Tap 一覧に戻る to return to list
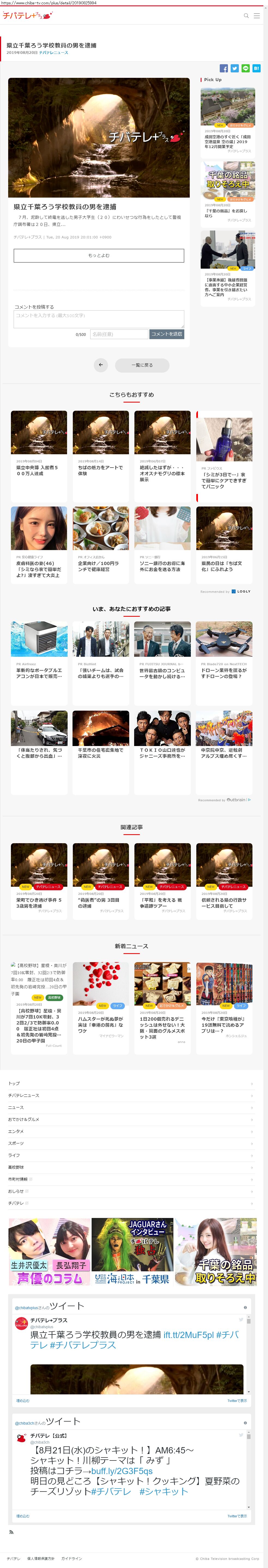 tap(142, 365)
